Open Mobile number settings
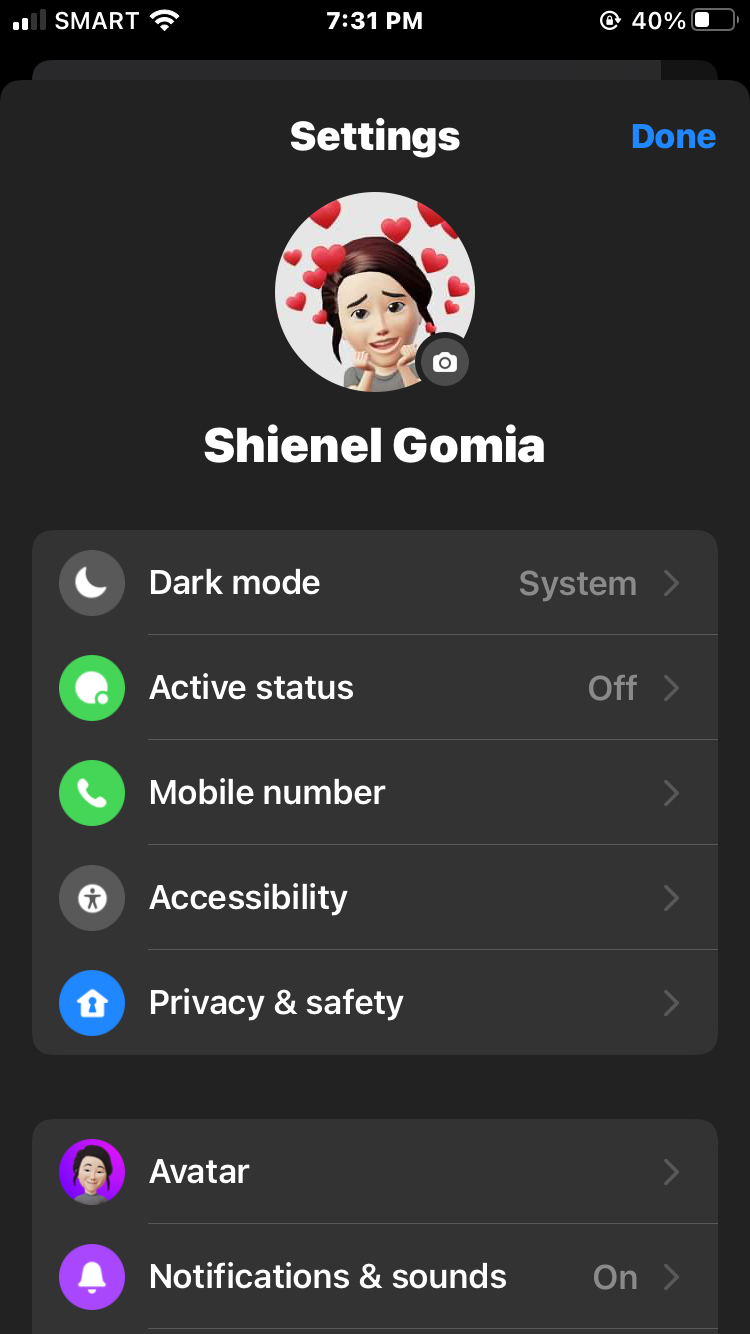 [x=375, y=792]
